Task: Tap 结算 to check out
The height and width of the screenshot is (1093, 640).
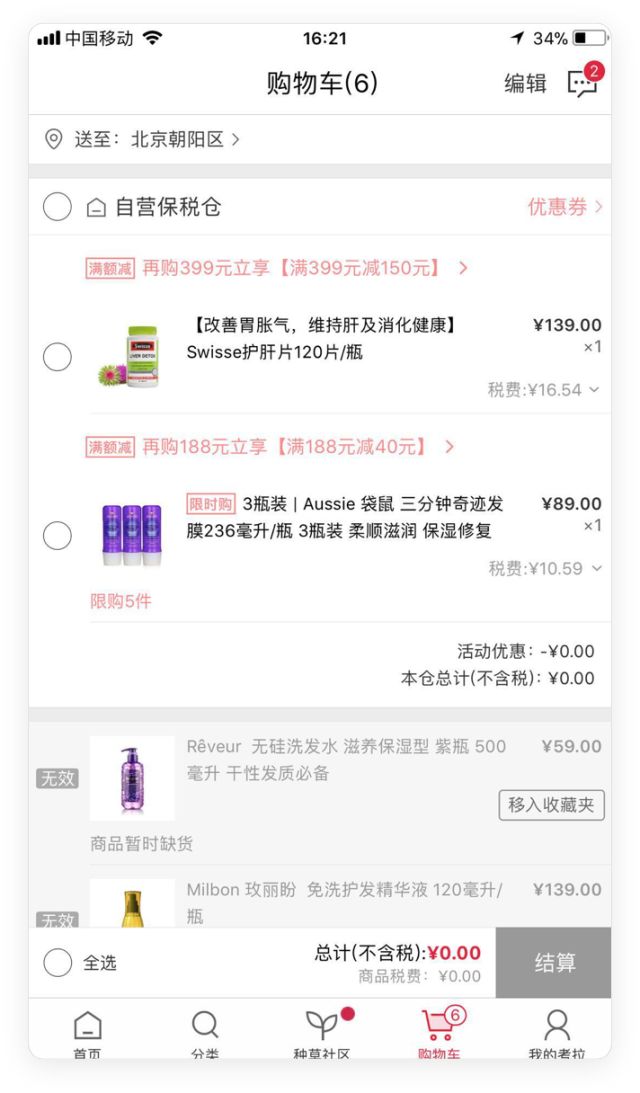Action: pos(554,963)
